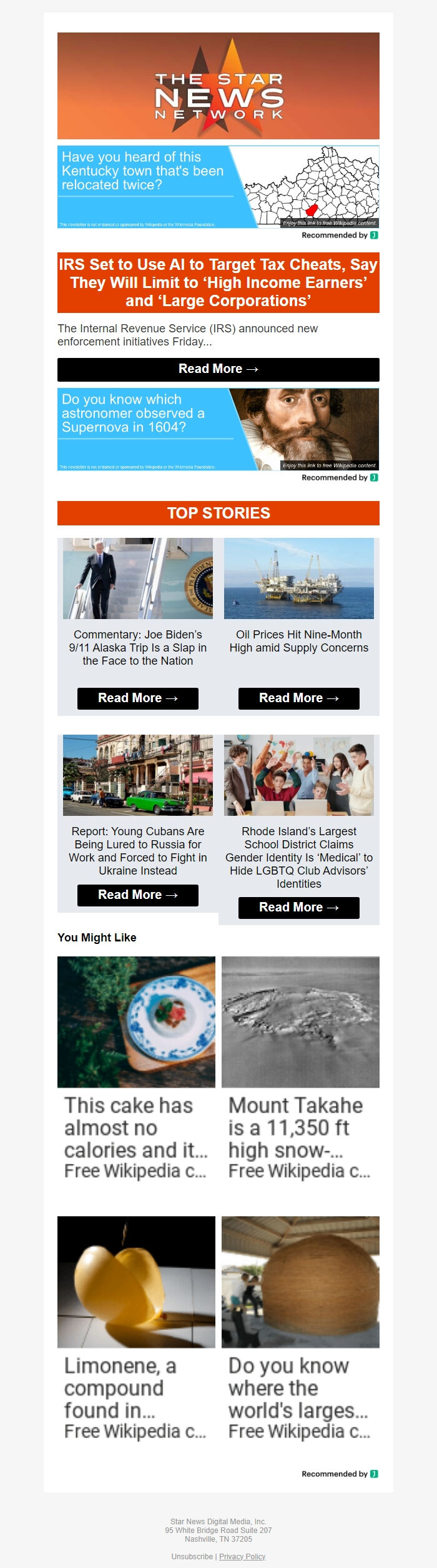Open the world's largest card
This screenshot has width=437, height=1568.
coord(300,1328)
